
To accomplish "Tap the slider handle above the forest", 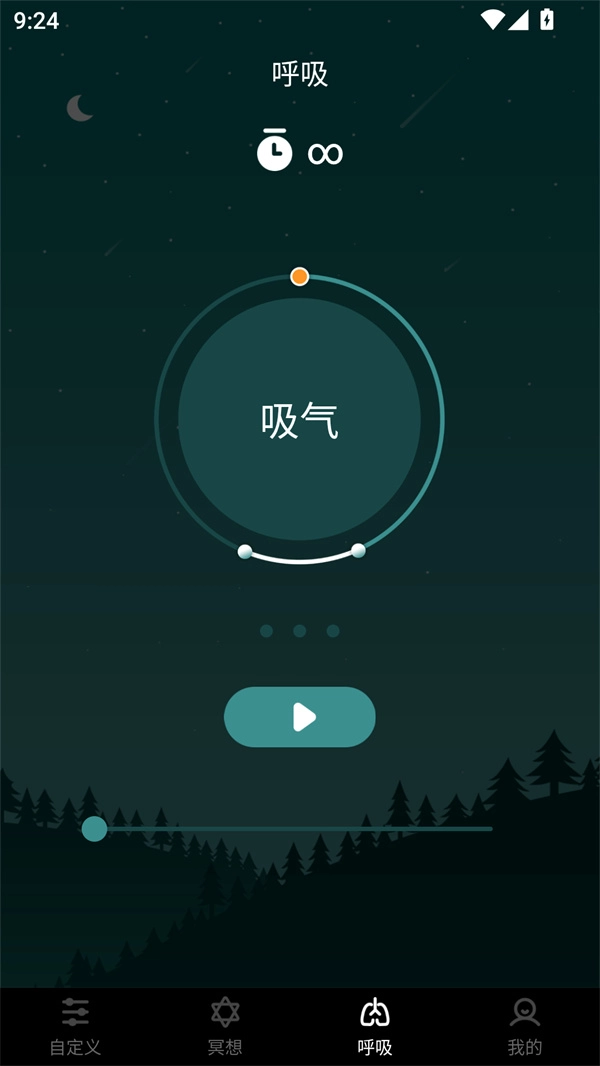I will tap(95, 828).
